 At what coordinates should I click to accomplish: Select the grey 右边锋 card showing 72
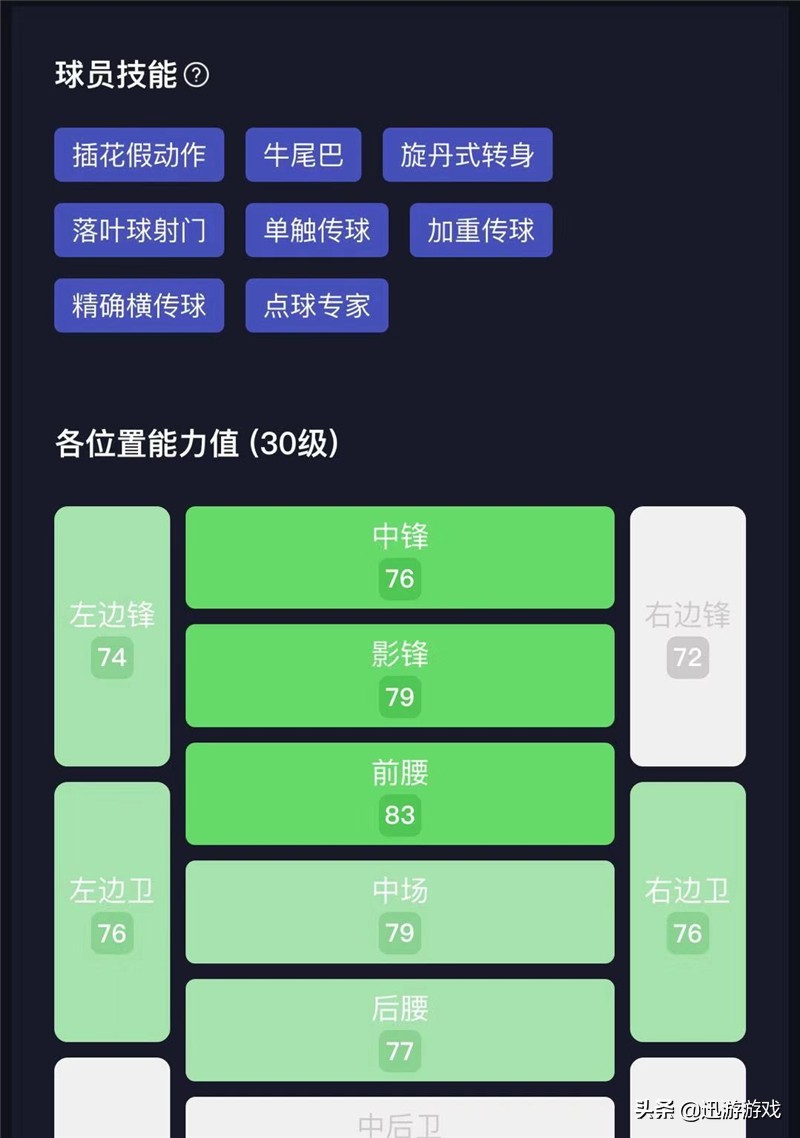point(687,636)
